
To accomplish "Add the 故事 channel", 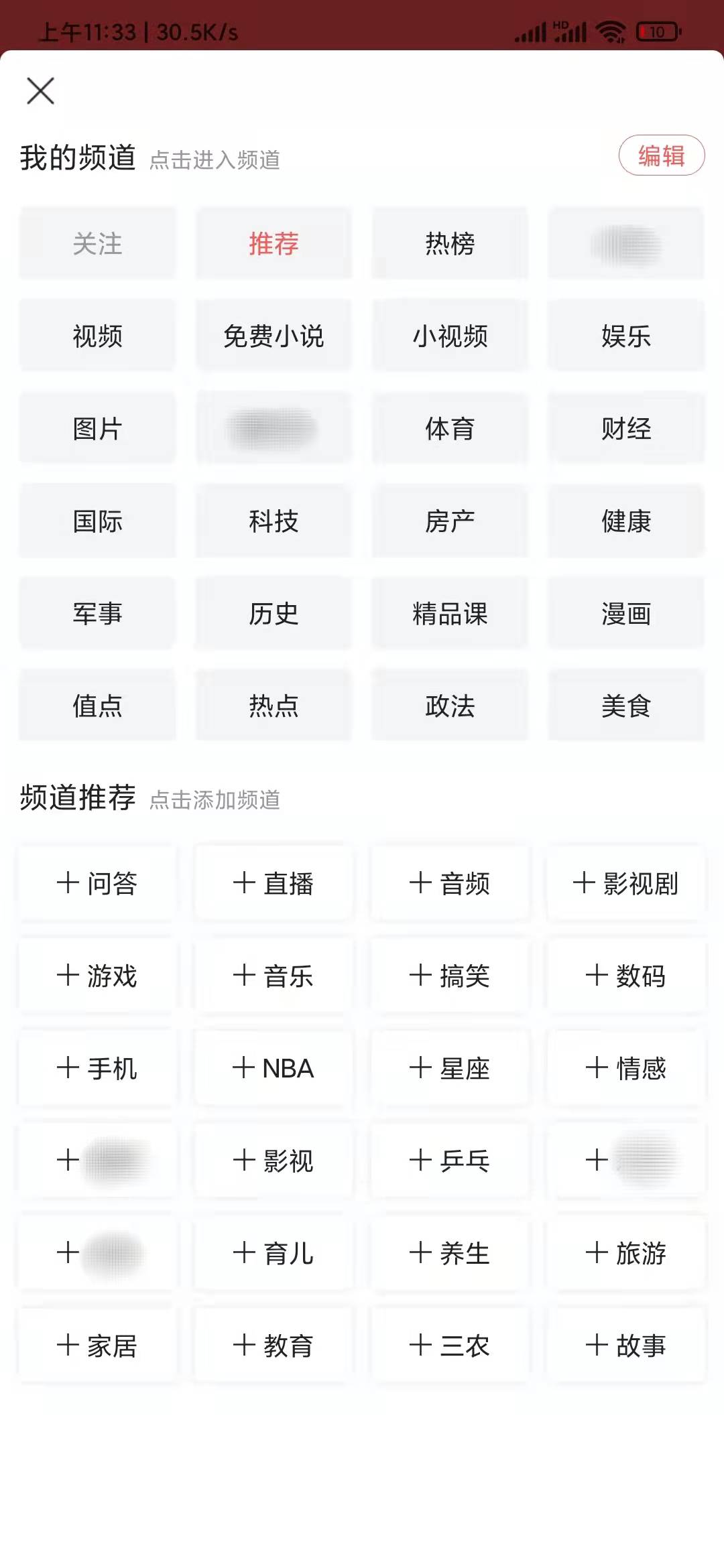I will tap(627, 1345).
